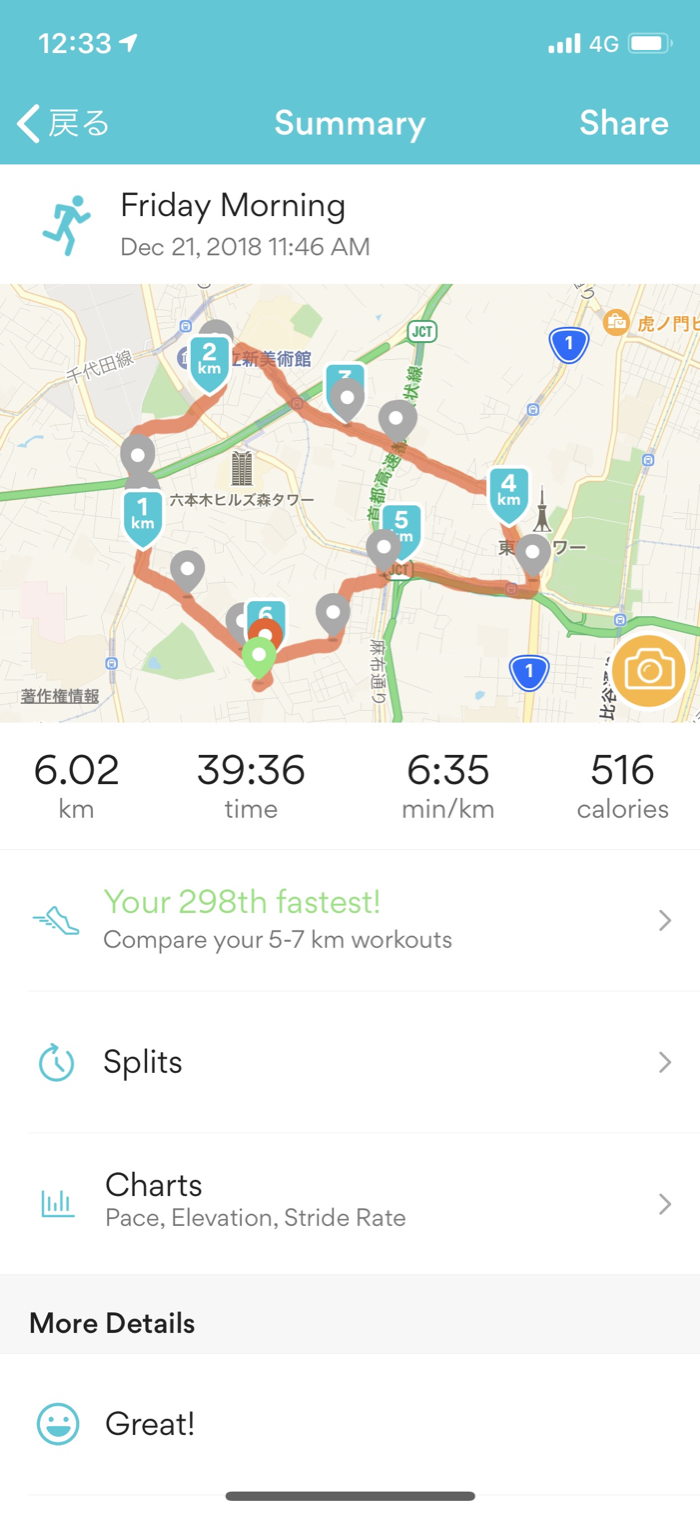Screen dimensions: 700x1516
Task: Compare your 5-7 km workouts
Action: coord(350,920)
